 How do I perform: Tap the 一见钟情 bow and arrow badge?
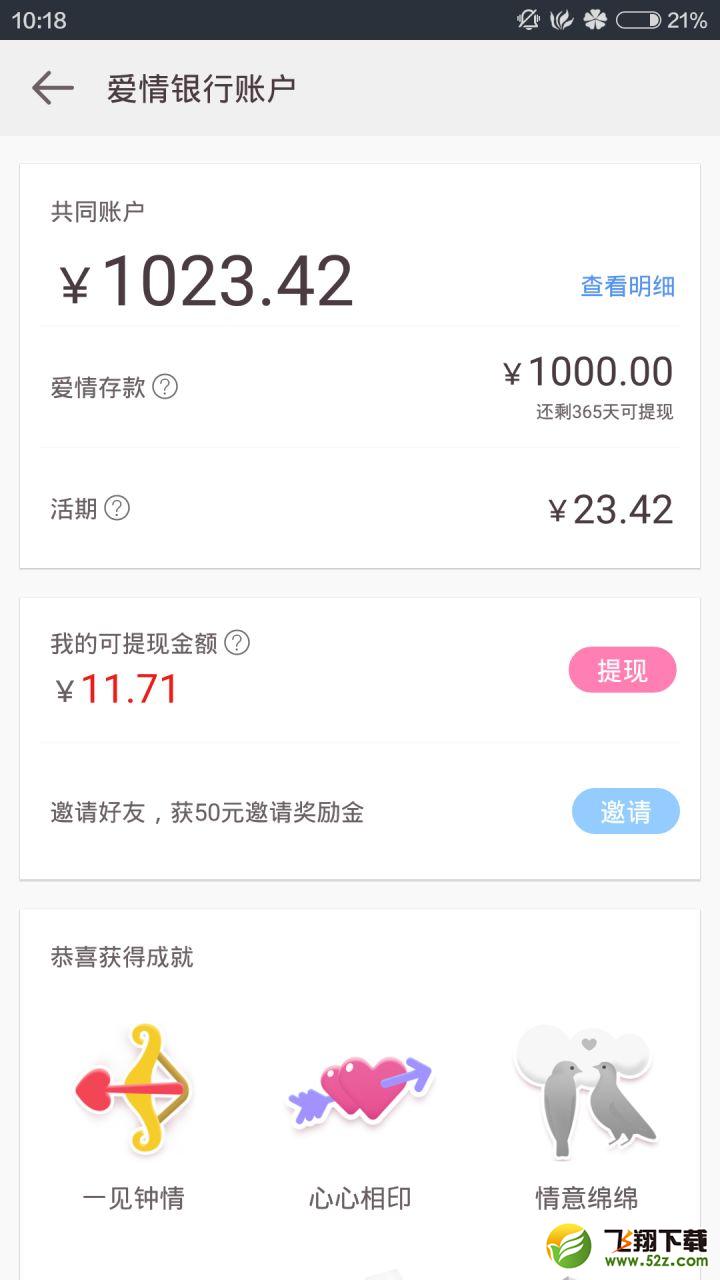pos(133,1085)
